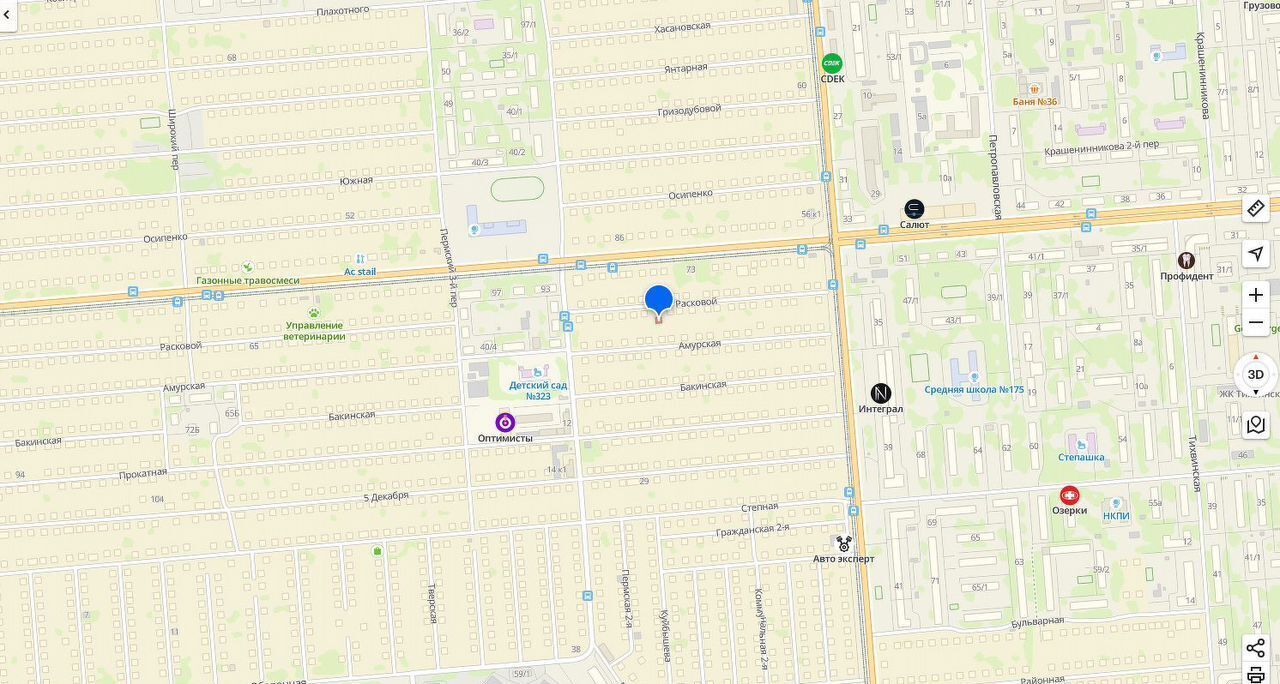Viewport: 1280px width, 684px height.
Task: Open the map layers button
Action: 1256,425
